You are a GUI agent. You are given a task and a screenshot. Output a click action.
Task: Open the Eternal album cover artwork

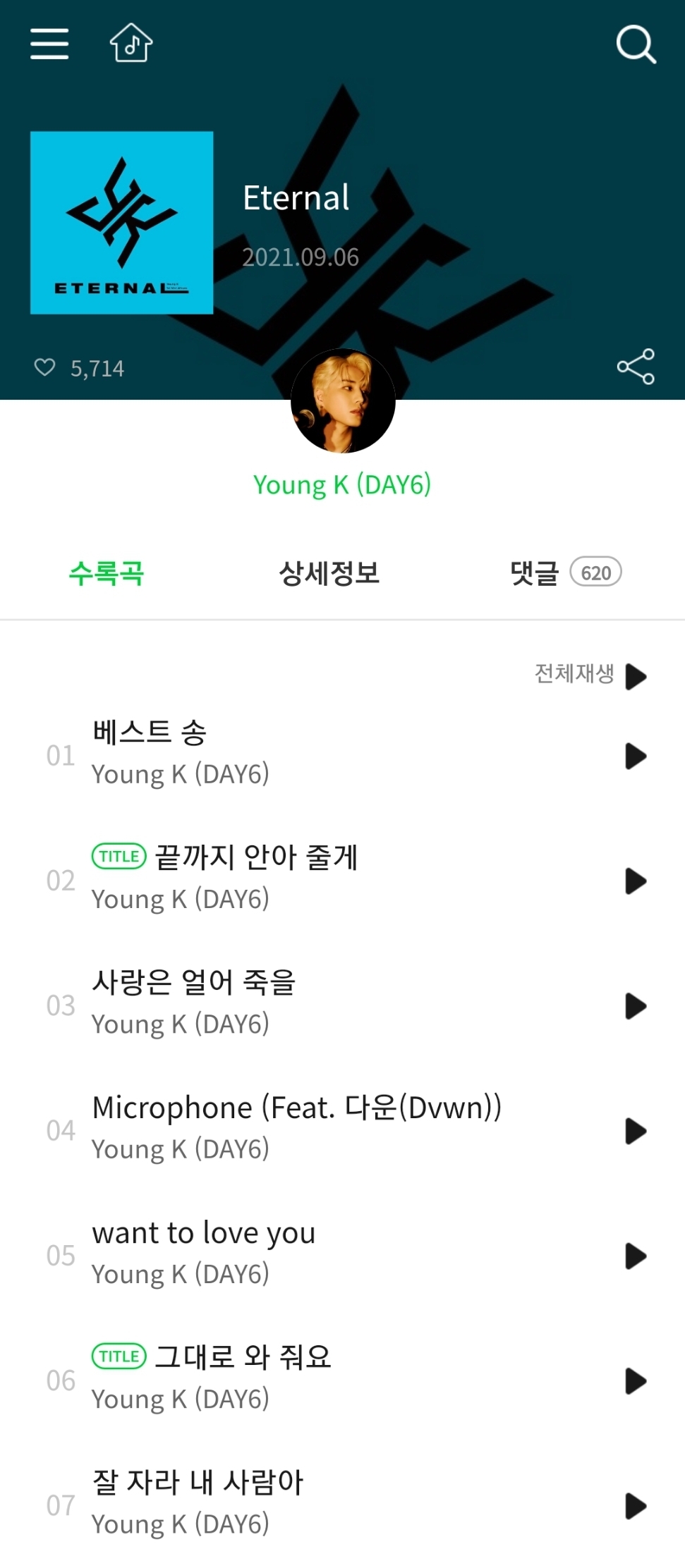click(x=121, y=223)
